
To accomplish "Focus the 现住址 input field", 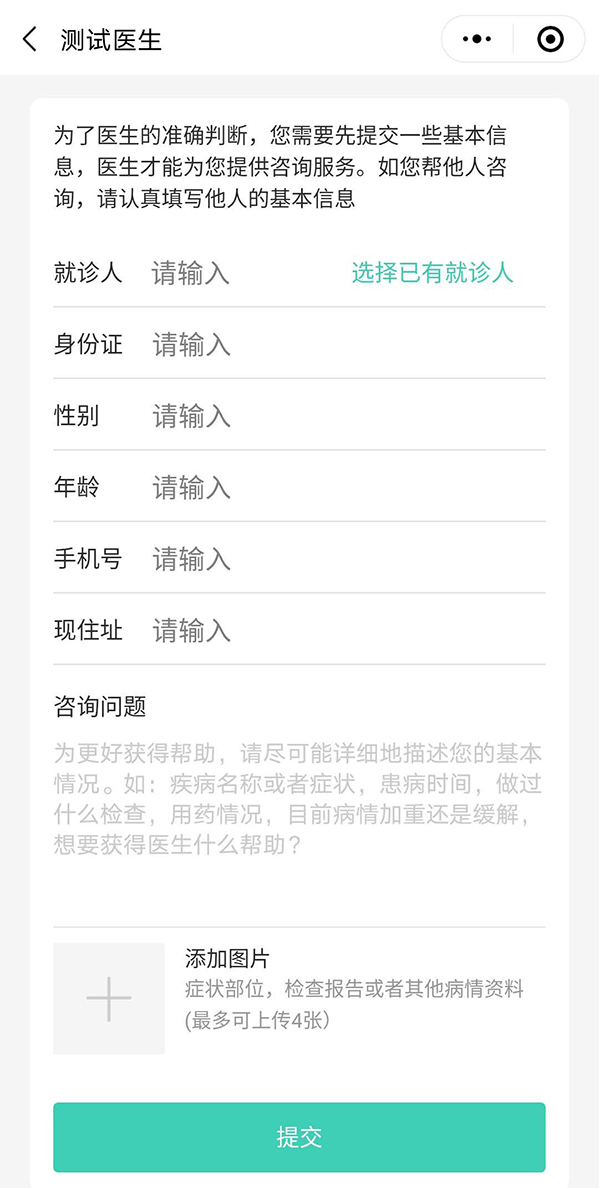I will [x=340, y=631].
